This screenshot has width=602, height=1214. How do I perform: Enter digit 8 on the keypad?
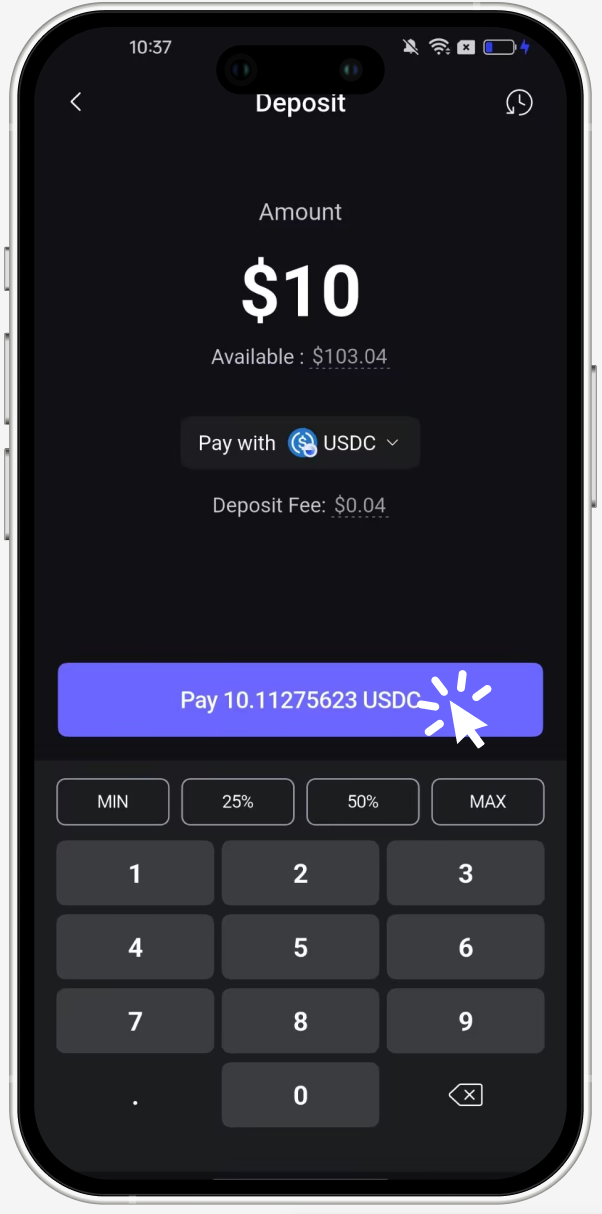pyautogui.click(x=300, y=1021)
